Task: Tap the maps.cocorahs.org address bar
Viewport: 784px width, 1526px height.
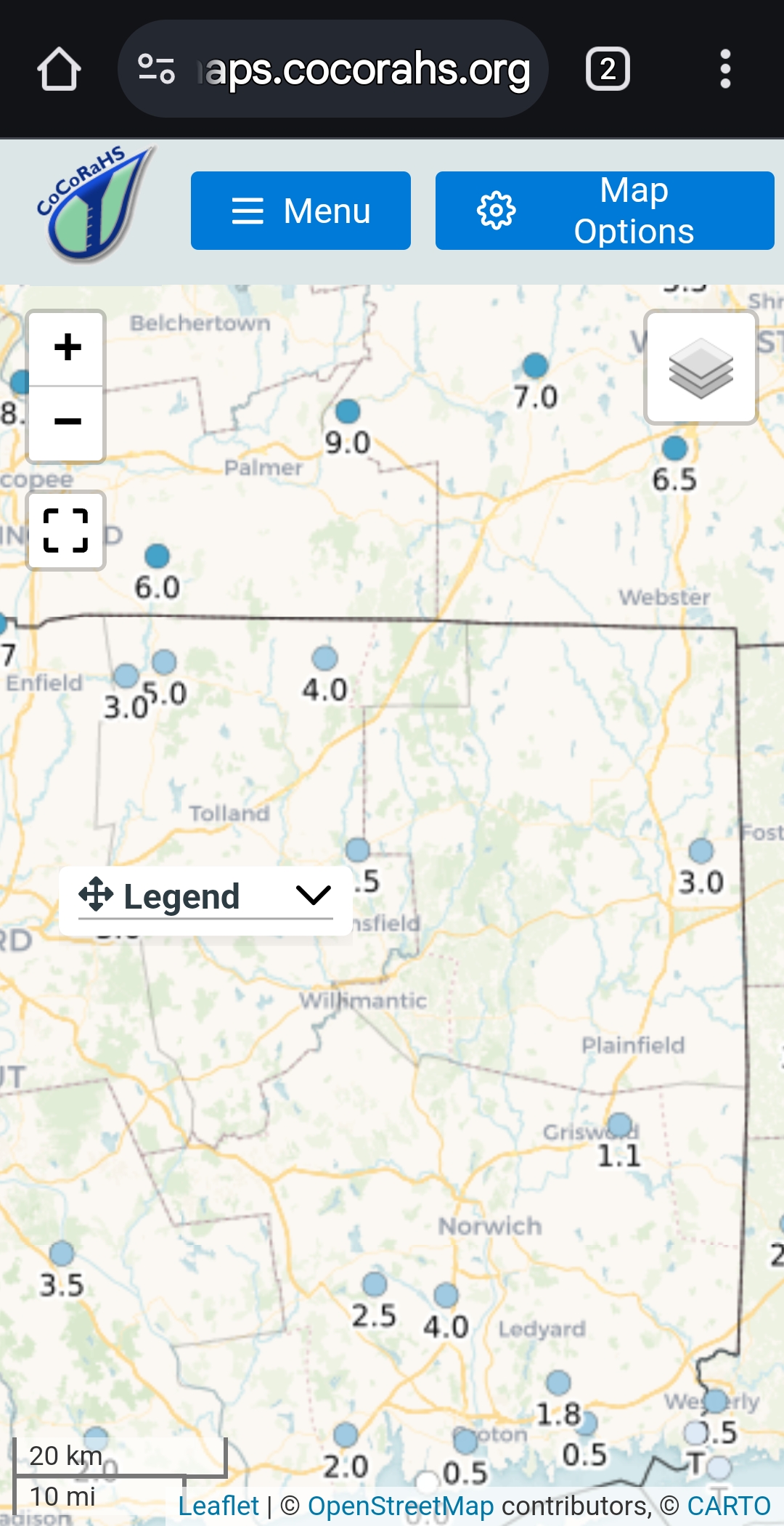Action: click(x=332, y=69)
